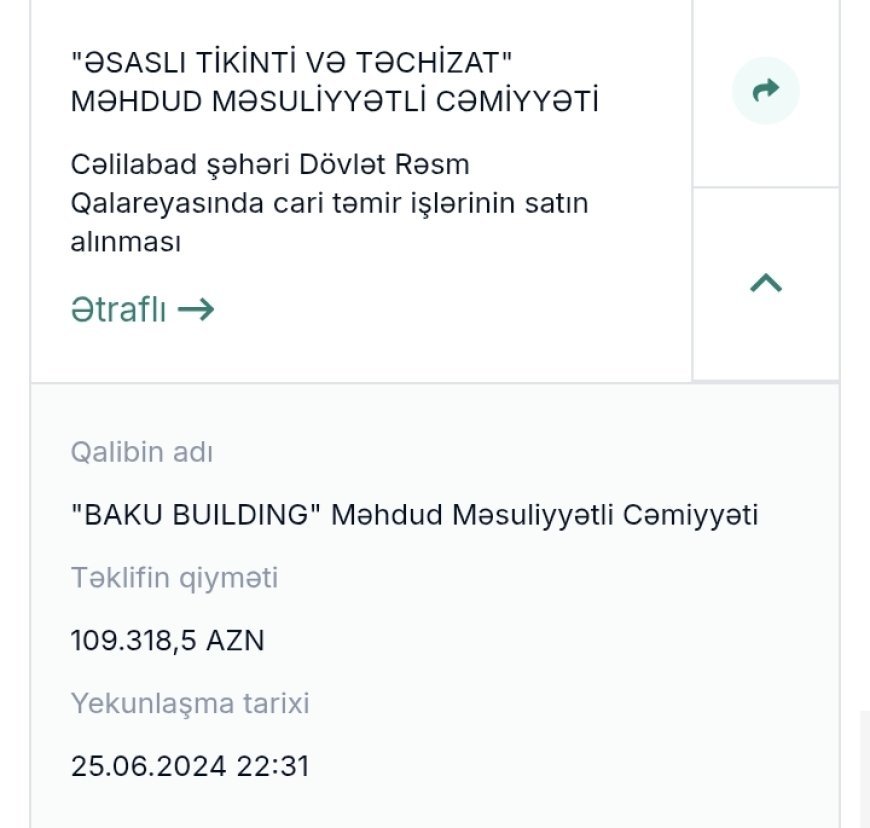Image resolution: width=870 pixels, height=828 pixels.
Task: Collapse the winner details section
Action: coord(765,283)
